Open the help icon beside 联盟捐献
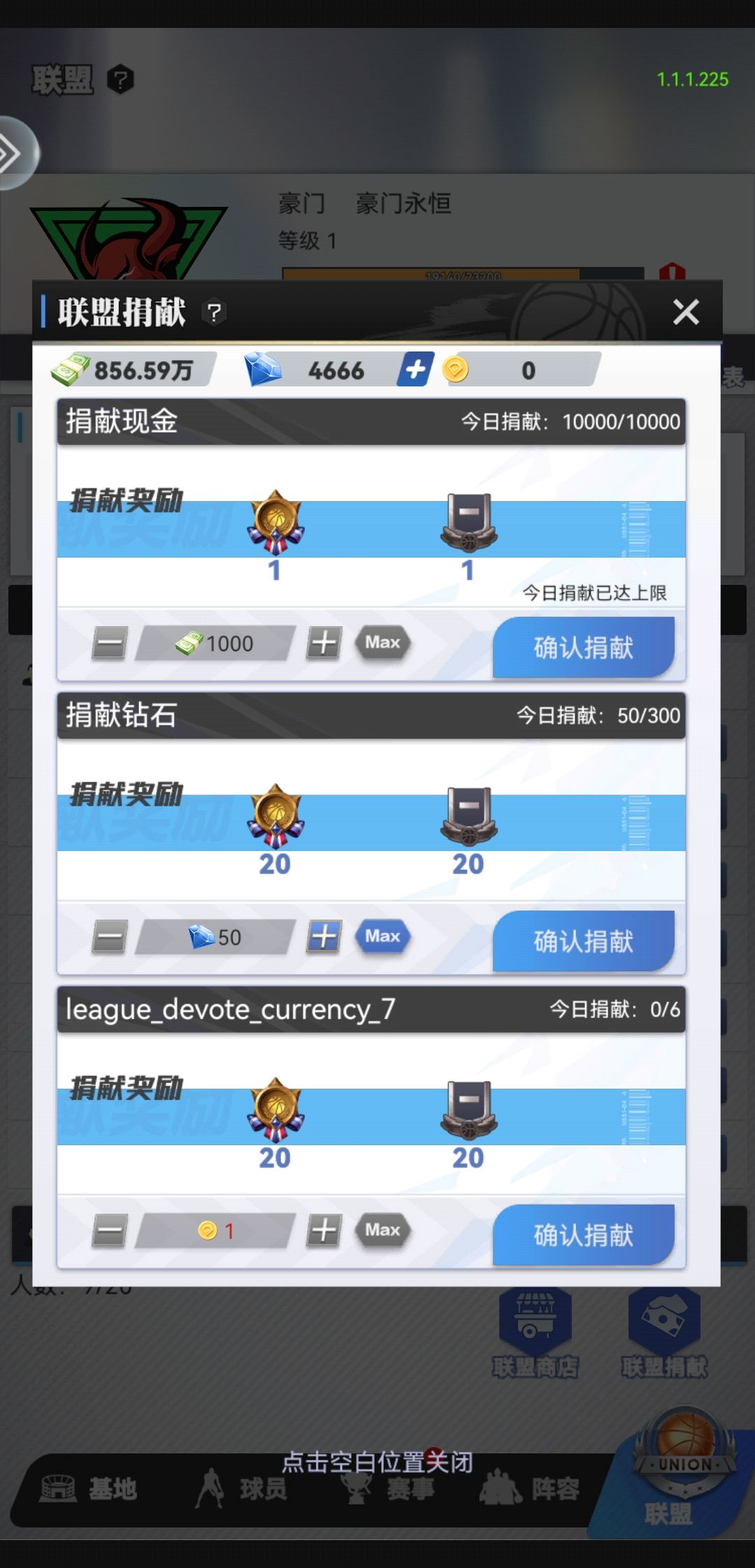Image resolution: width=755 pixels, height=1568 pixels. click(215, 312)
